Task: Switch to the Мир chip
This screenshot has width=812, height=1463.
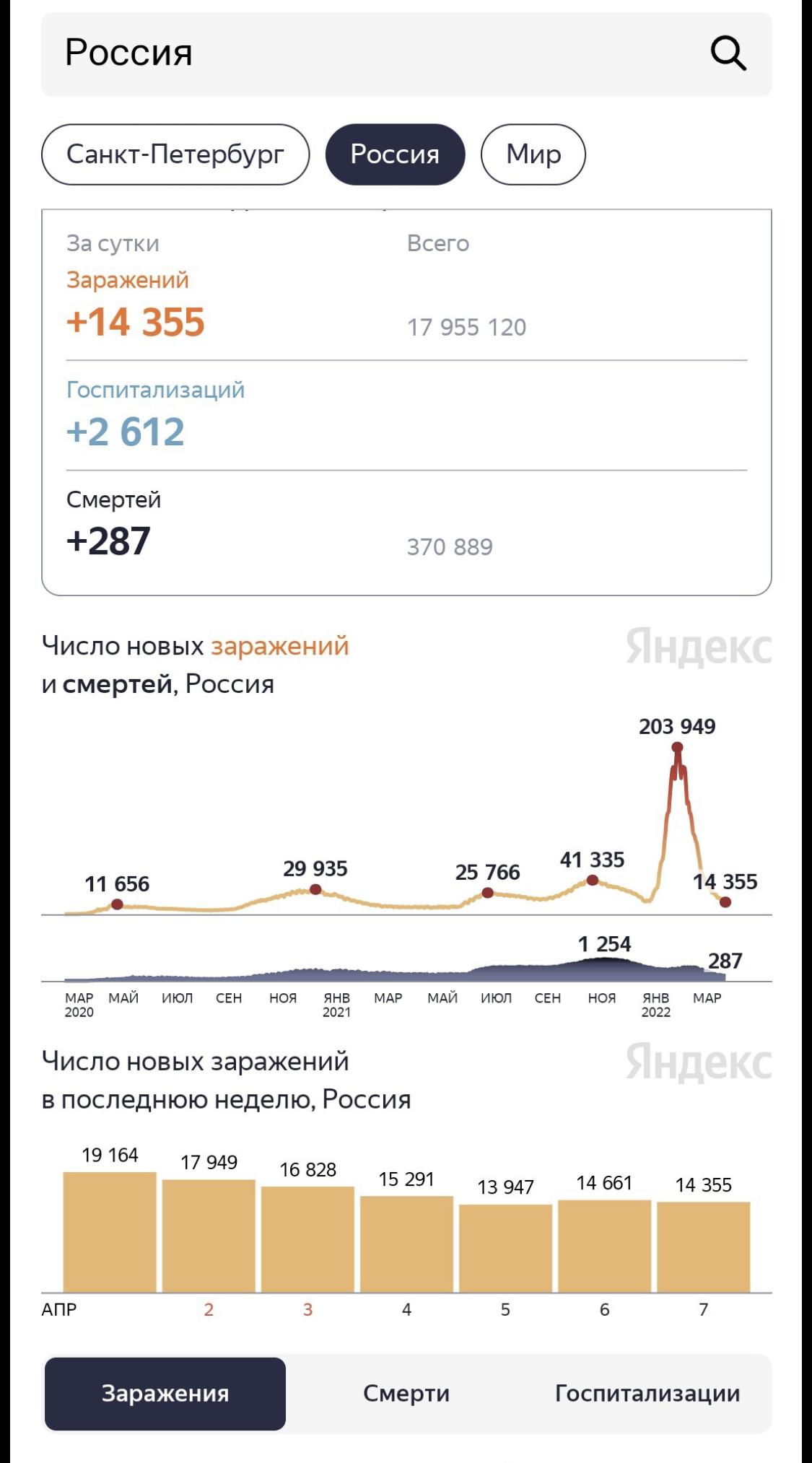Action: click(x=533, y=154)
